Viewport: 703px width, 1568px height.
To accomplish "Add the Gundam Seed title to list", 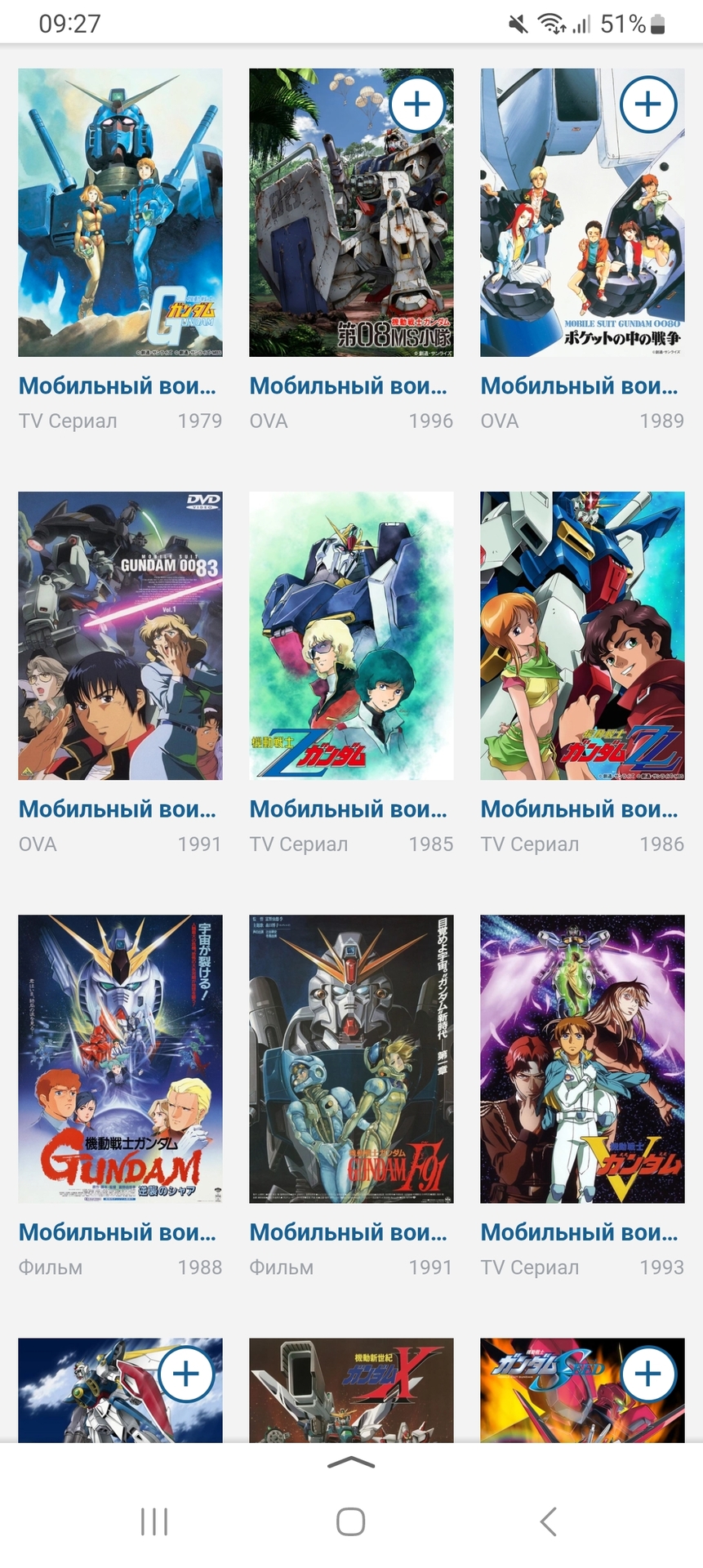I will 648,1374.
